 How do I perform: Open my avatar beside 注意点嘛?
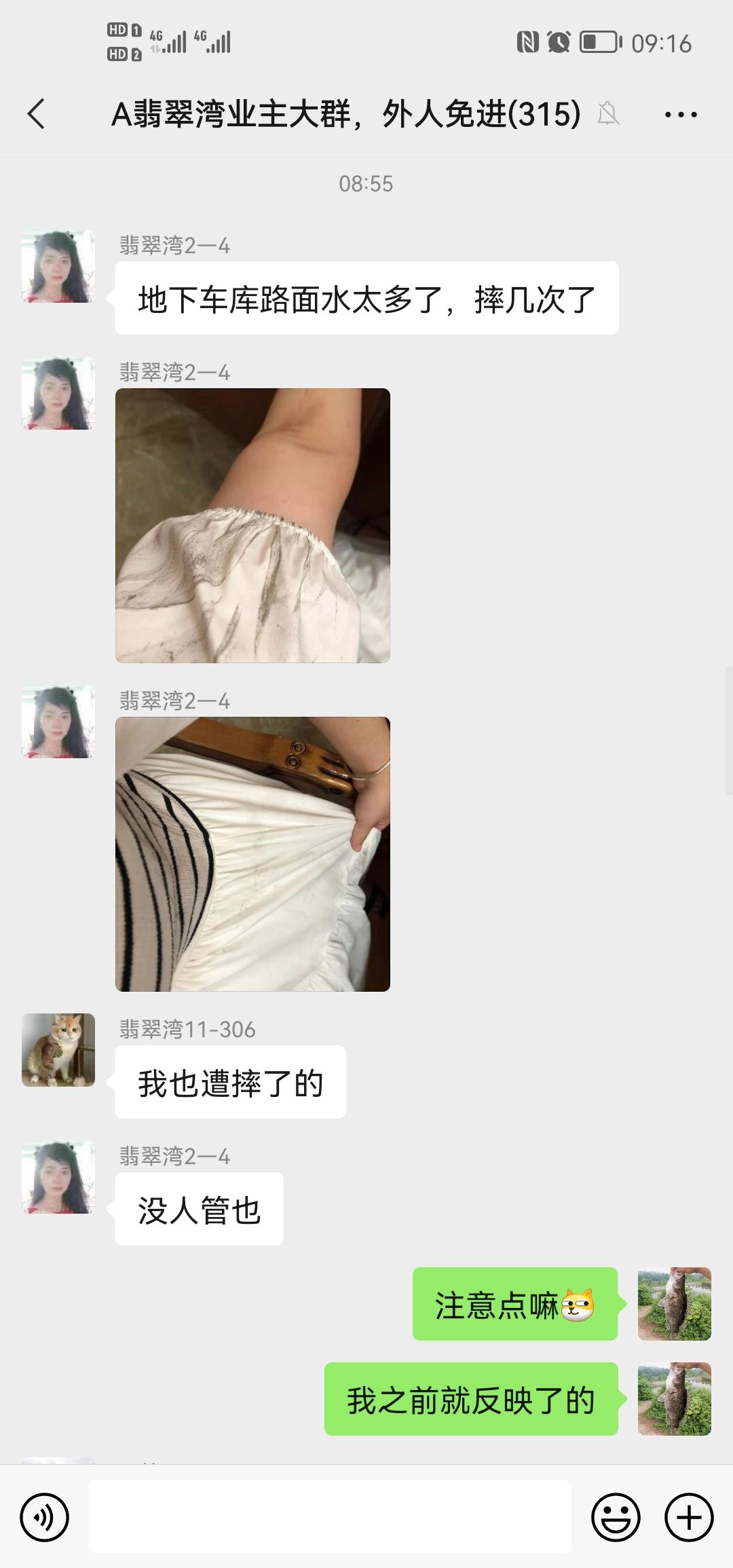pyautogui.click(x=674, y=1303)
